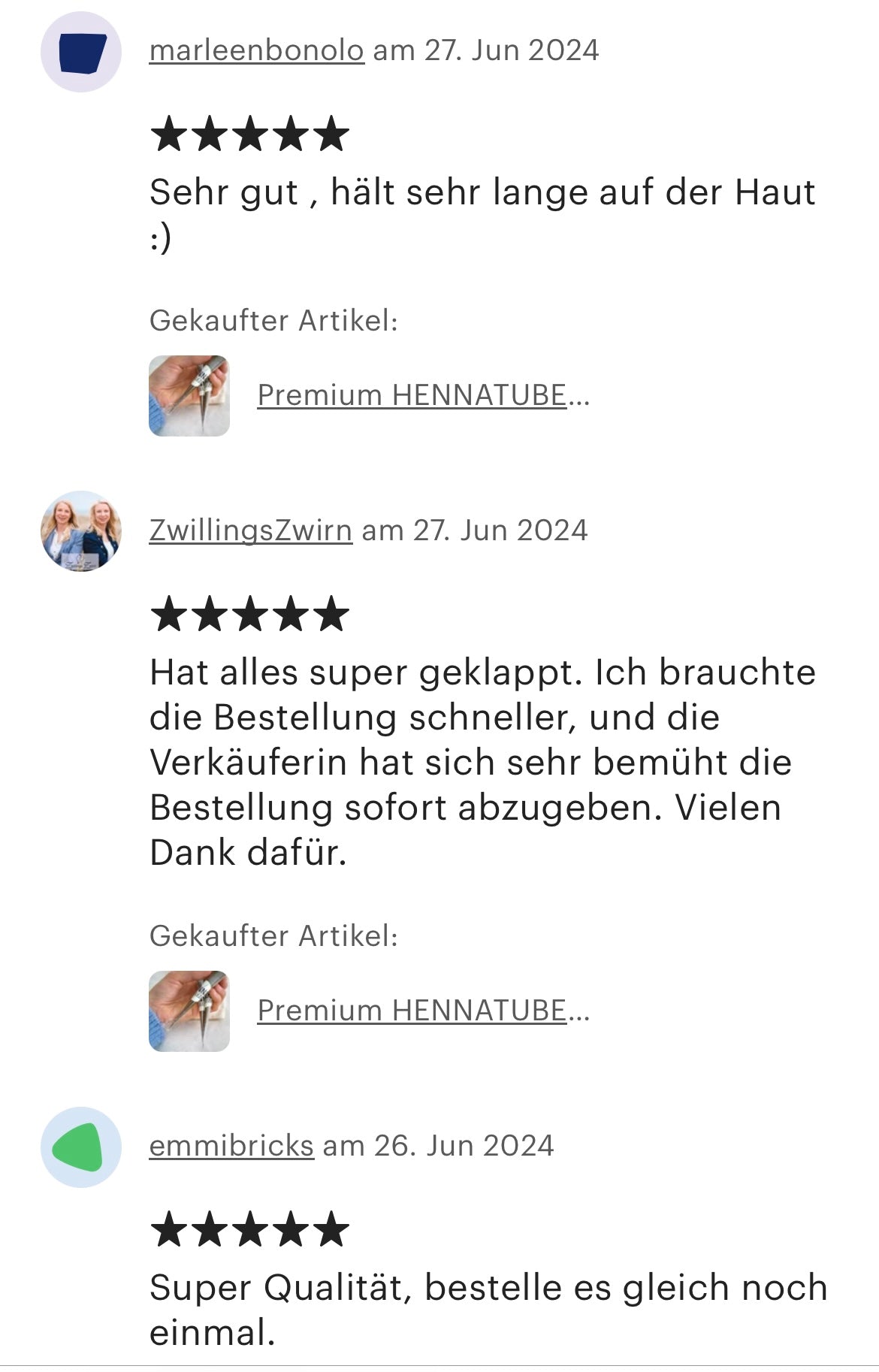Open ZwillingsZwirn's profile link
Viewport: 879px width, 1372px height.
coord(250,530)
